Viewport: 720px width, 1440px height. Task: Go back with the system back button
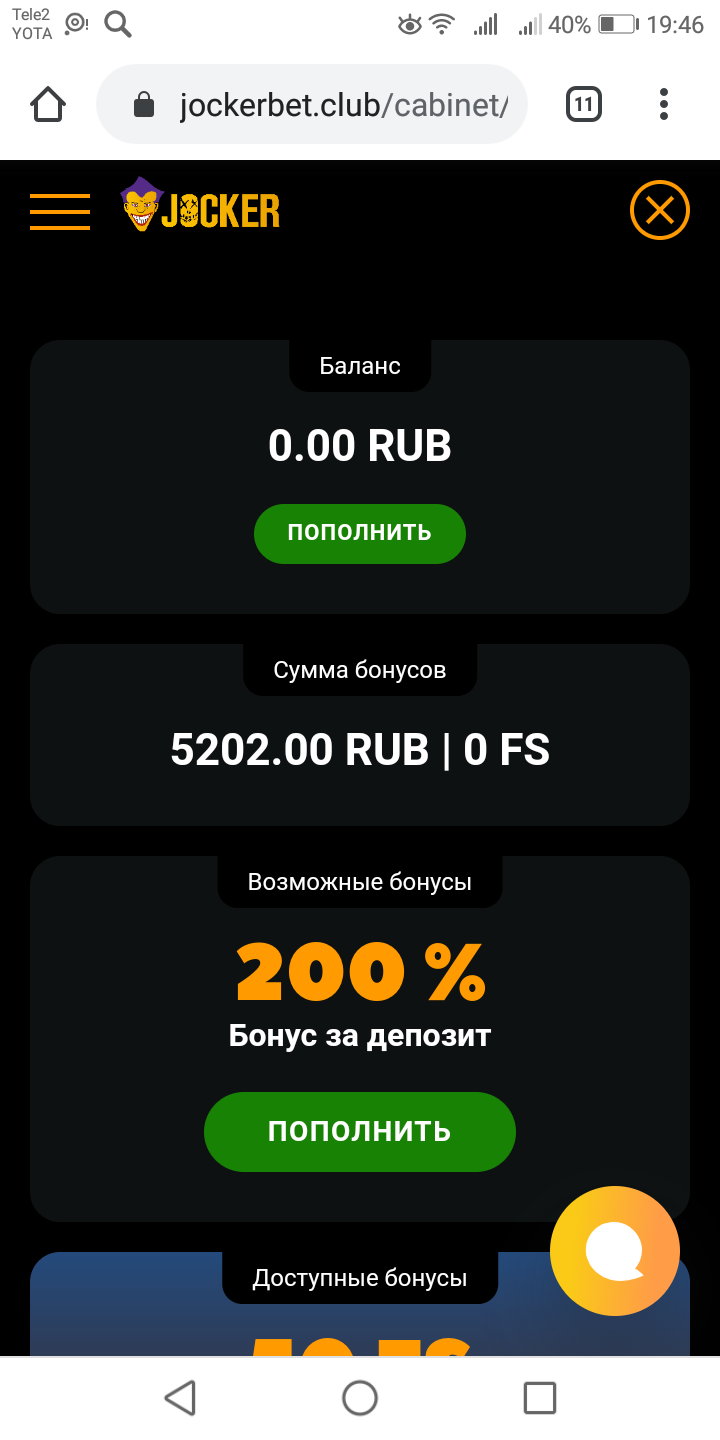tap(180, 1398)
